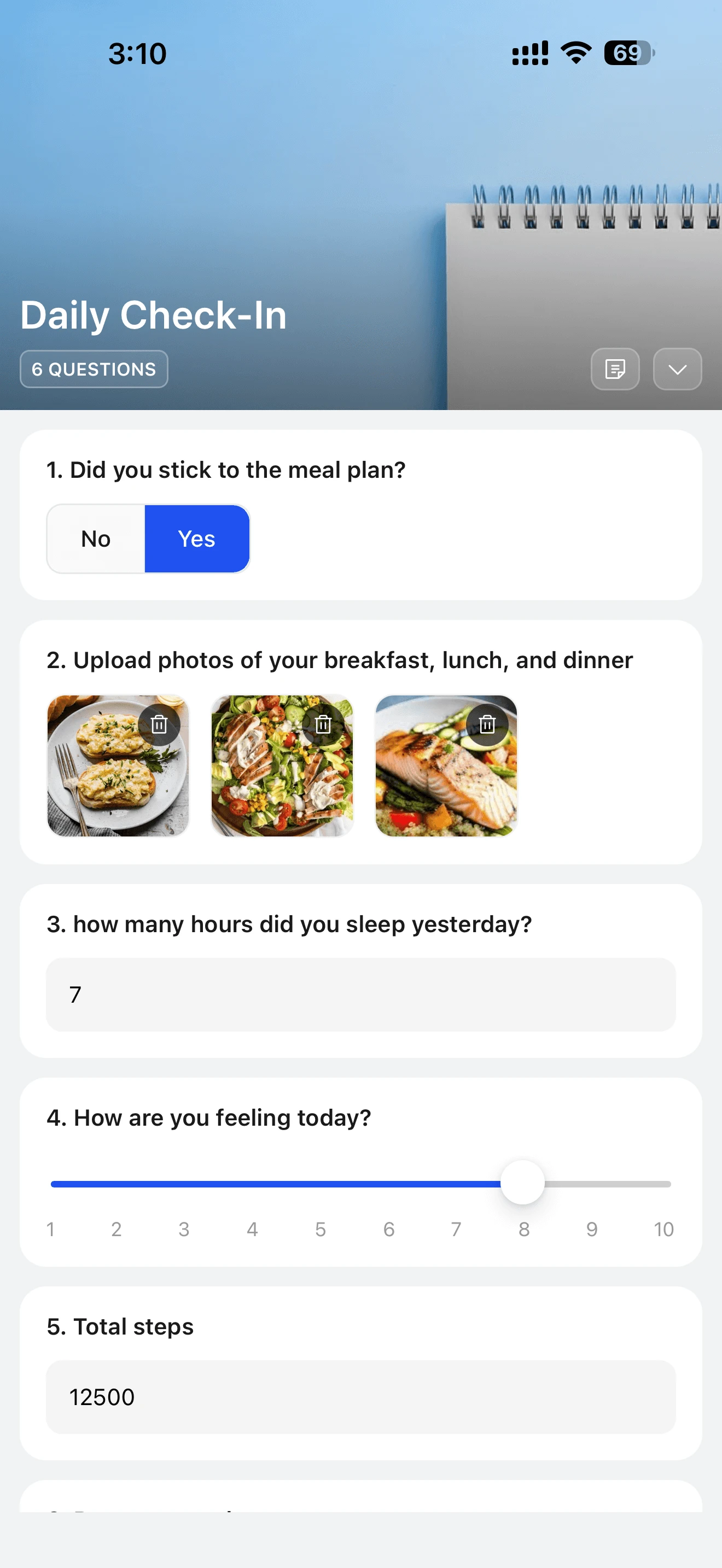The height and width of the screenshot is (1568, 722).
Task: Edit the hours of sleep field
Action: point(360,994)
